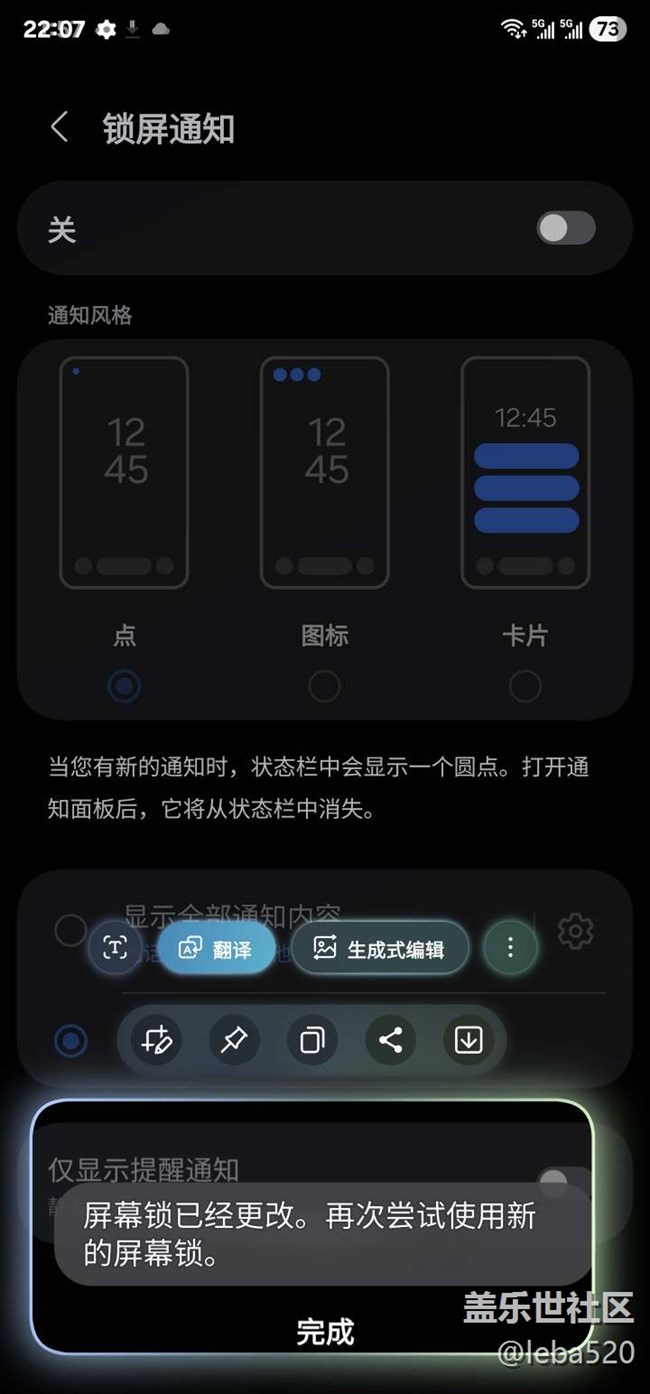Turn on the lock screen notifications switch
This screenshot has height=1394, width=650.
566,229
